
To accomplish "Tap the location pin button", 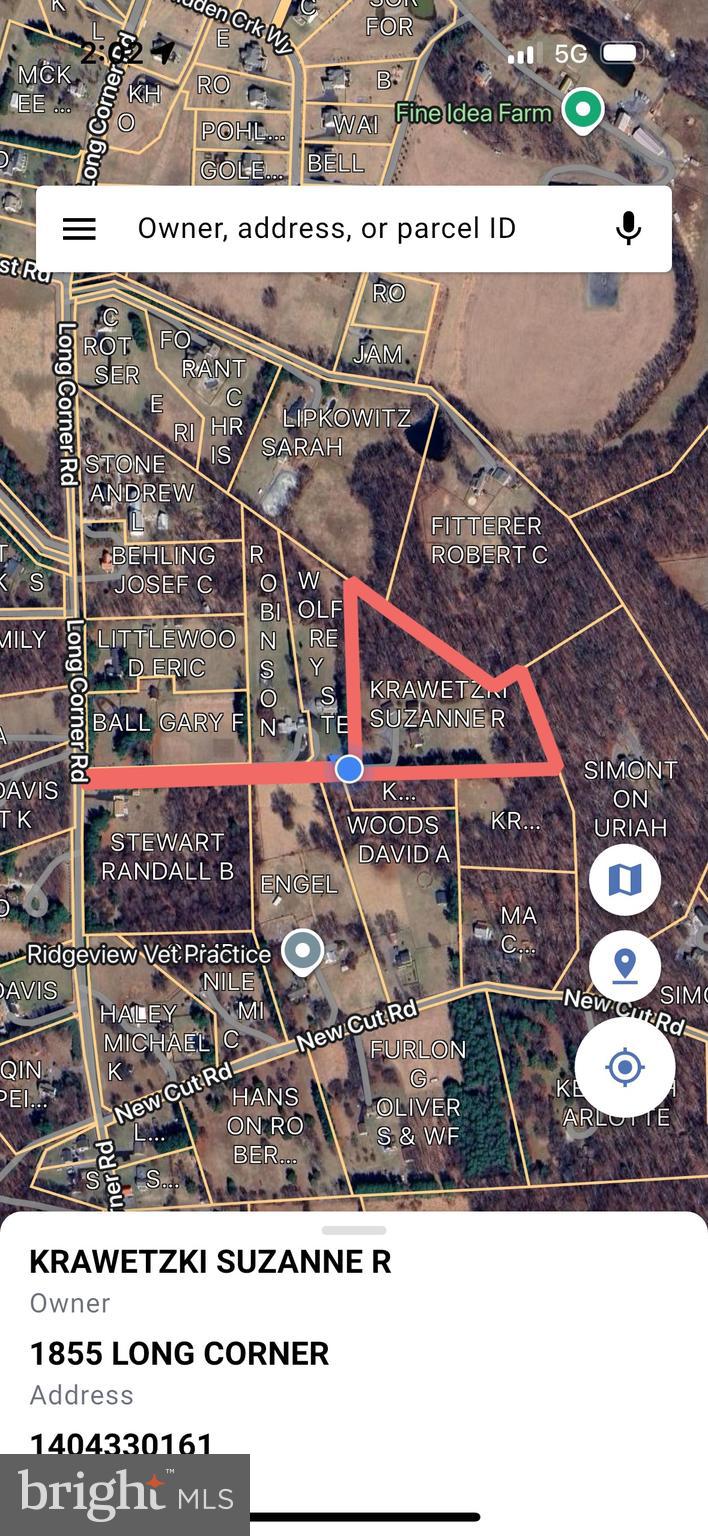I will coord(625,966).
